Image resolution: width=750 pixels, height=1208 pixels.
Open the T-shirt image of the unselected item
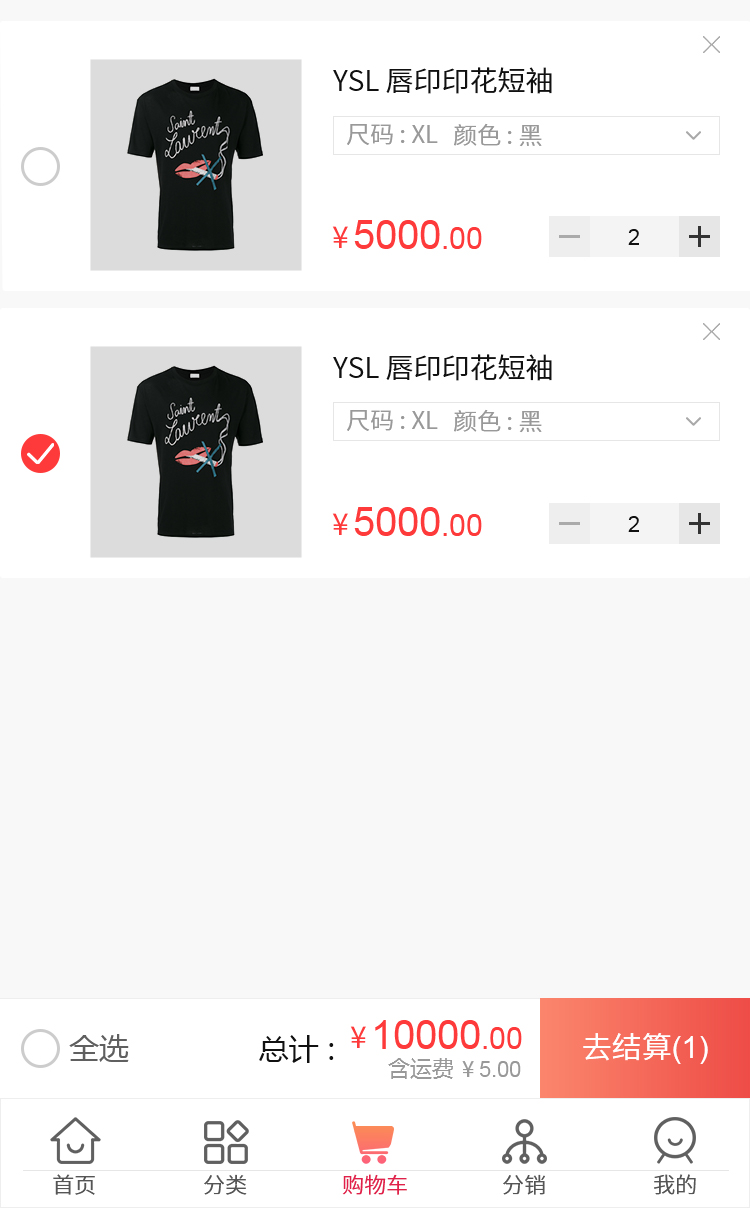pos(196,165)
